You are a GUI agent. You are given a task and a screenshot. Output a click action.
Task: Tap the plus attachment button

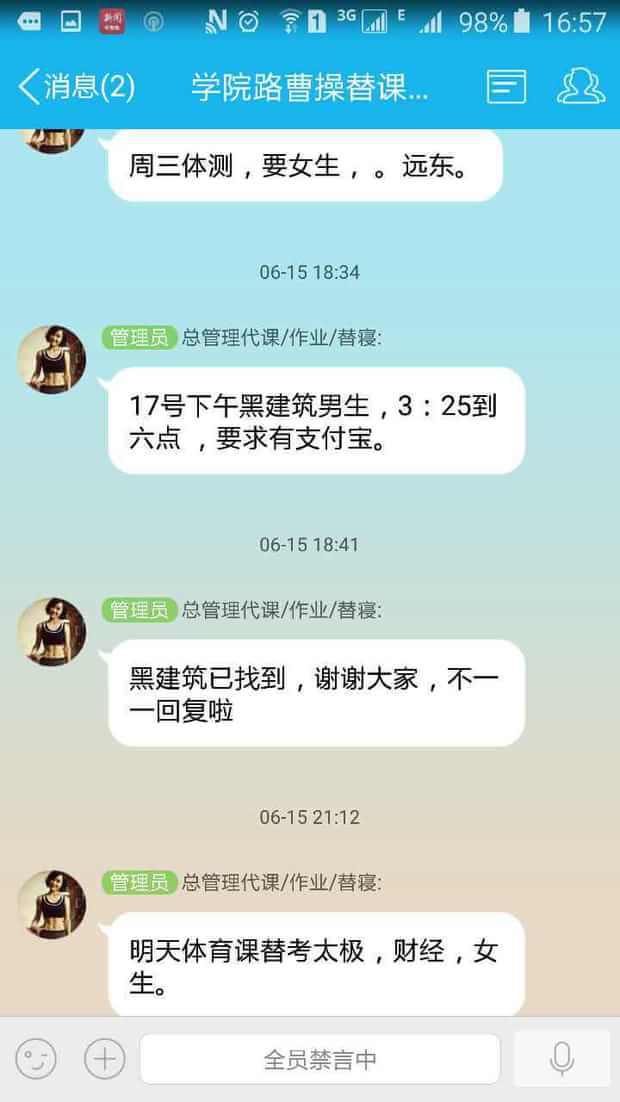[x=104, y=1059]
